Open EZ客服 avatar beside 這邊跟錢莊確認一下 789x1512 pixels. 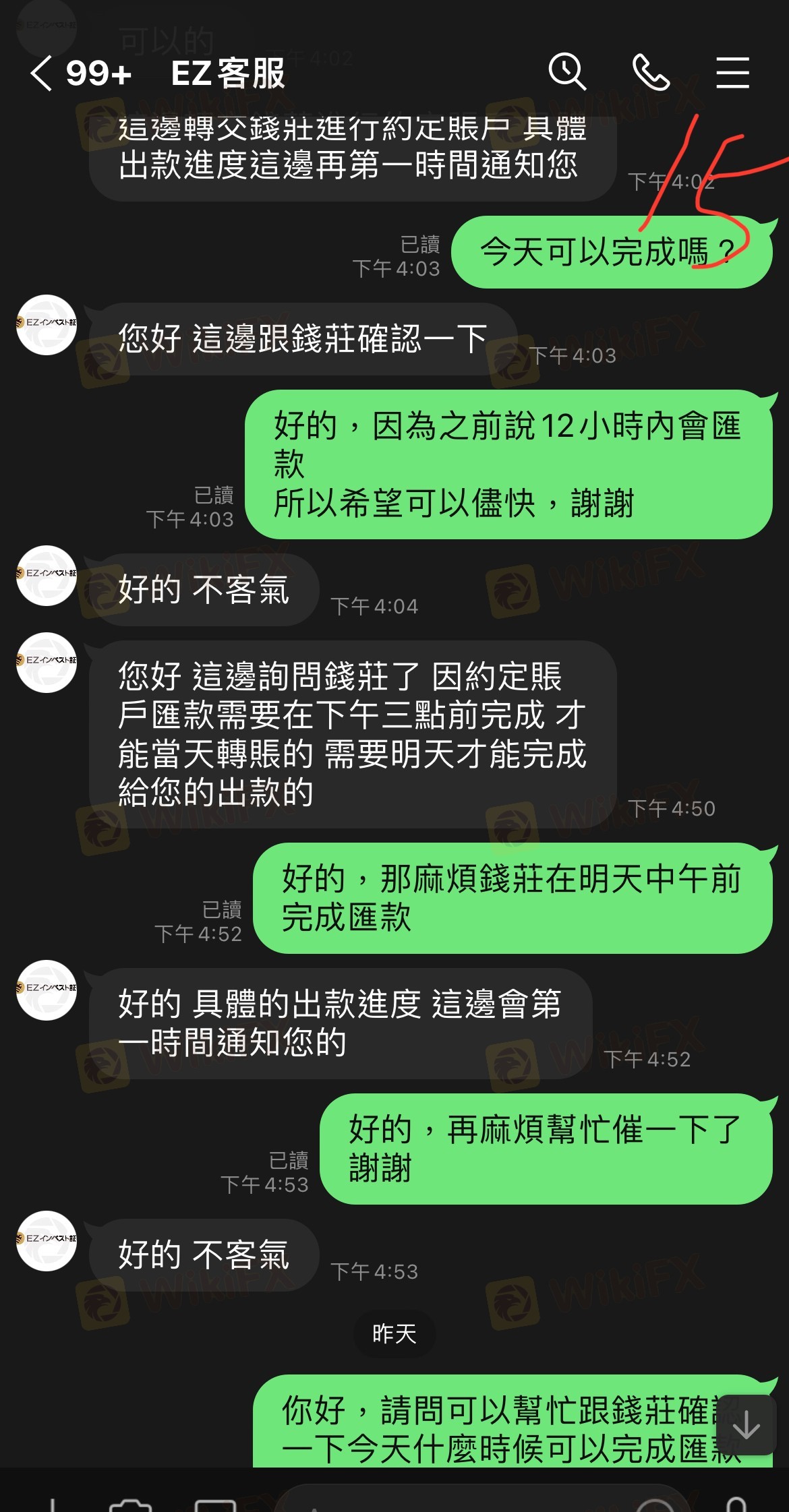coord(47,325)
